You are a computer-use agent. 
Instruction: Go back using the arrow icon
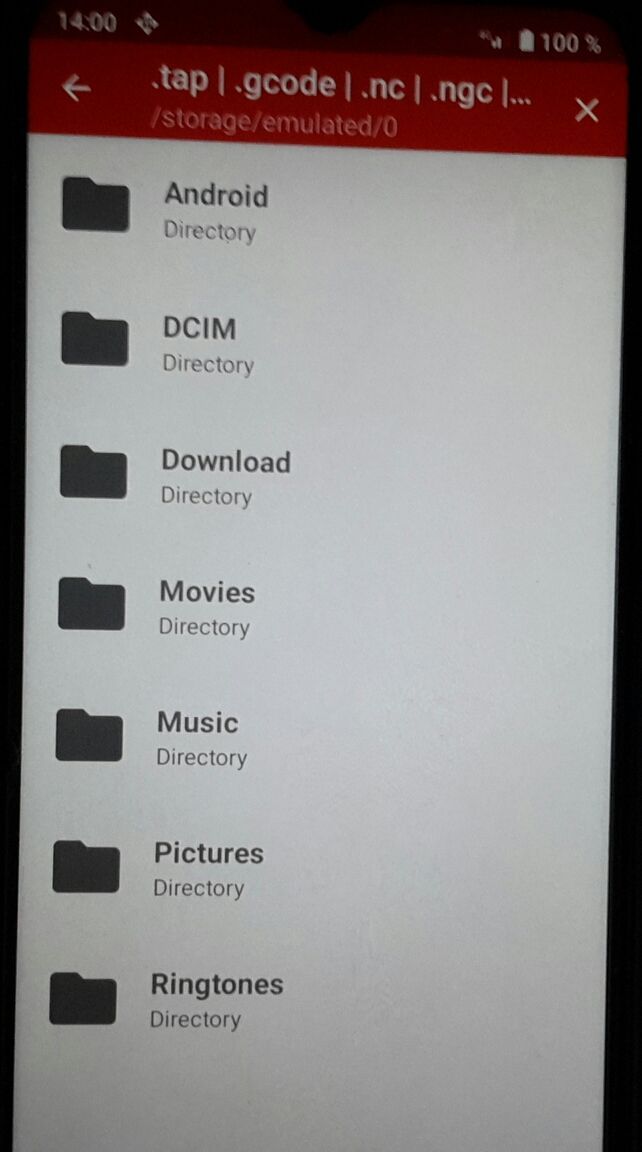76,89
